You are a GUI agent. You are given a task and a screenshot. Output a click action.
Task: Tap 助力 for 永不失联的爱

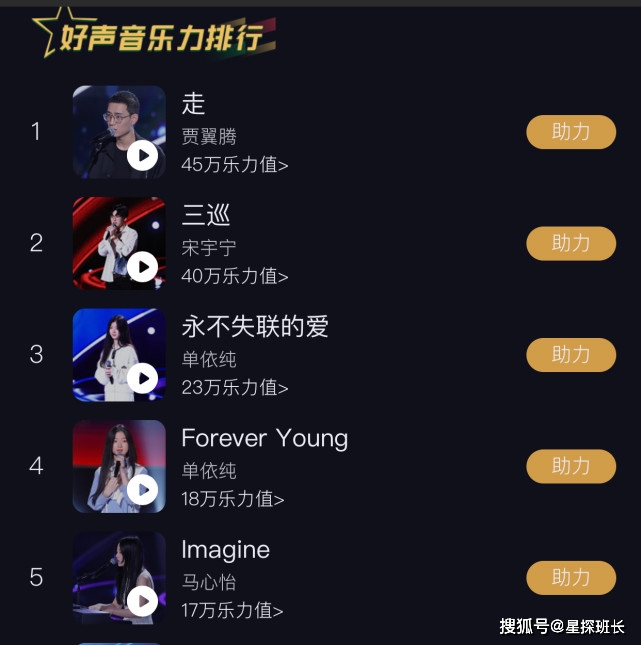tap(571, 355)
